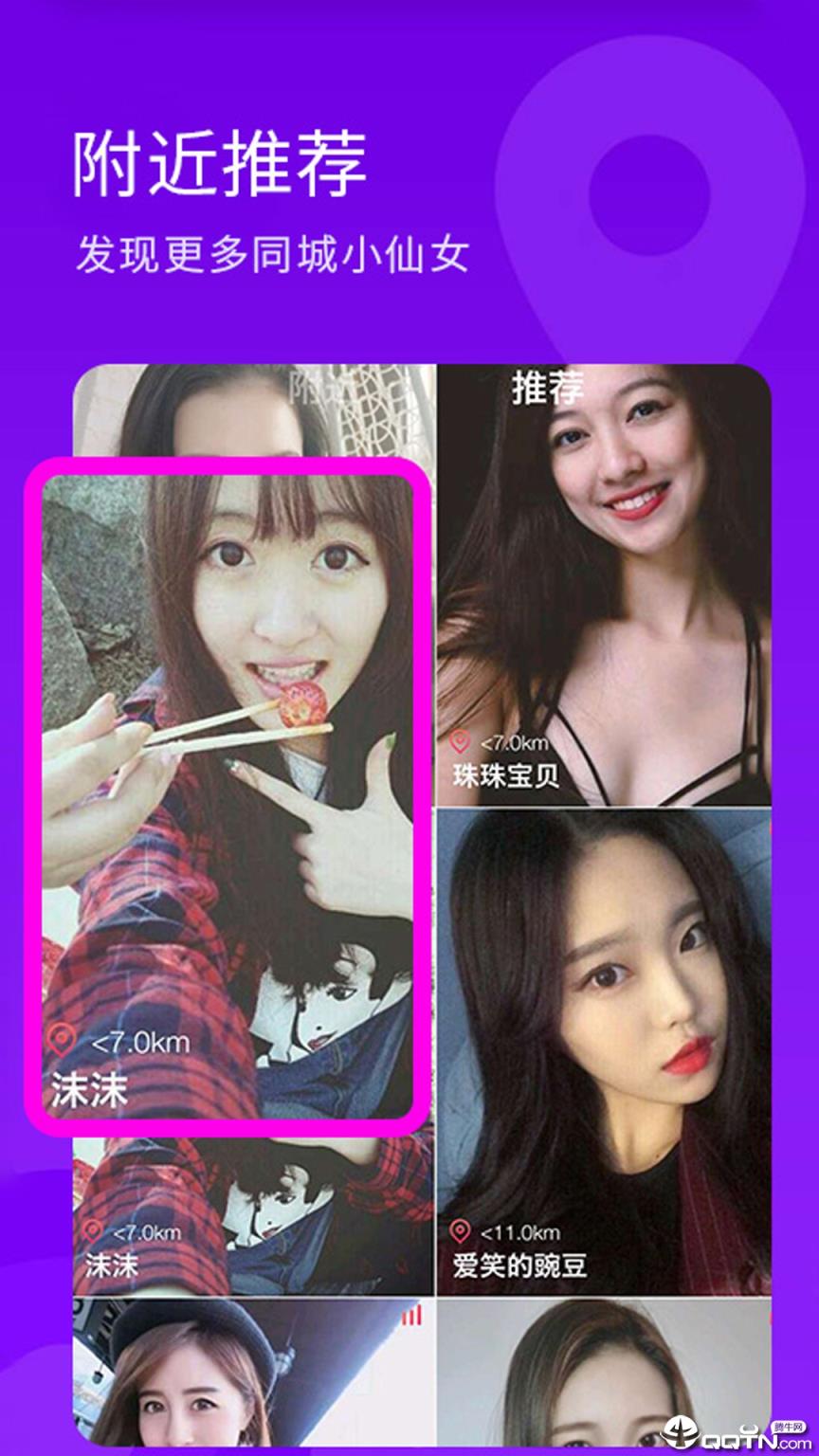
Task: Tap the partially visible girl photo at bottom left
Action: pos(199,1384)
